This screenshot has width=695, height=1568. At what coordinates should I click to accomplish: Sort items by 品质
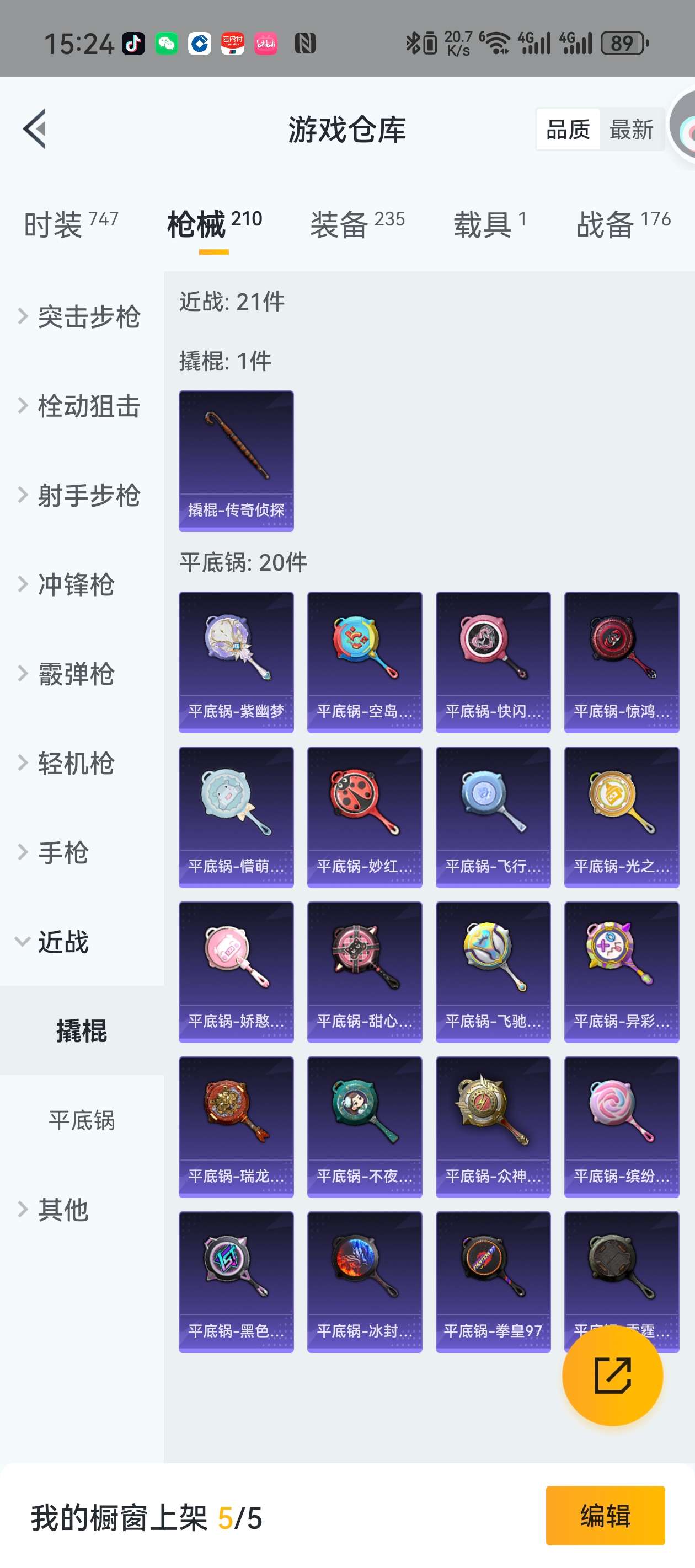[x=568, y=130]
